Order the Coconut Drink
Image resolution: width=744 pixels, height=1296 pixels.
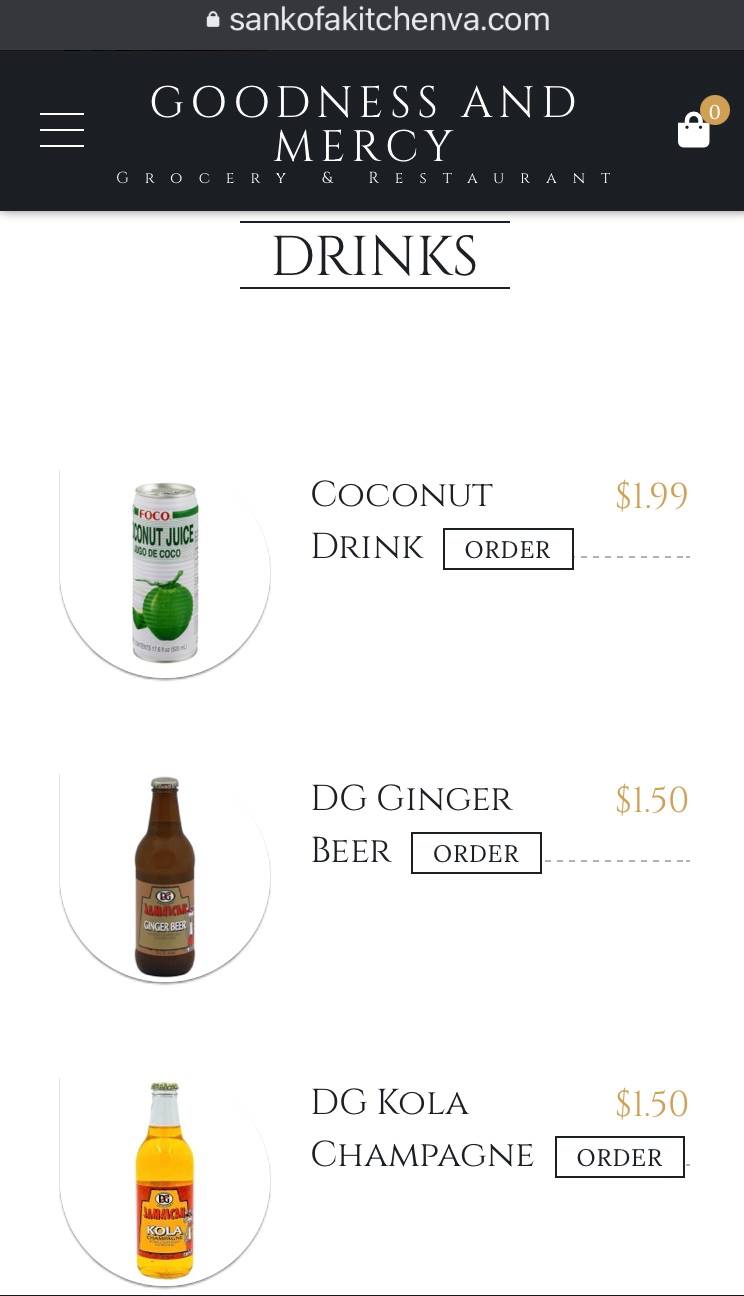click(x=508, y=549)
